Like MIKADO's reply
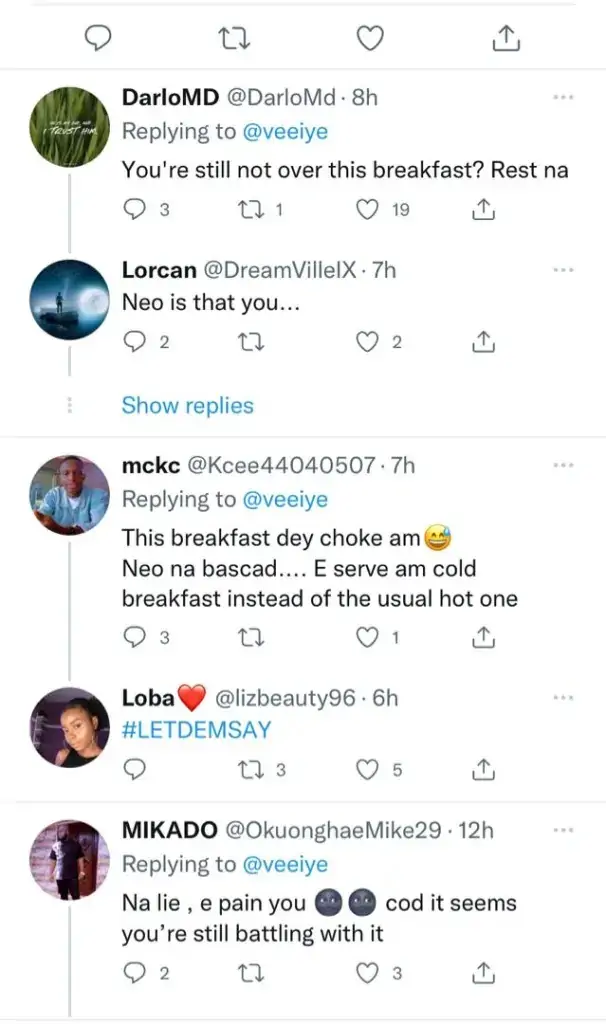Screen dimensions: 606x1024 tap(368, 971)
